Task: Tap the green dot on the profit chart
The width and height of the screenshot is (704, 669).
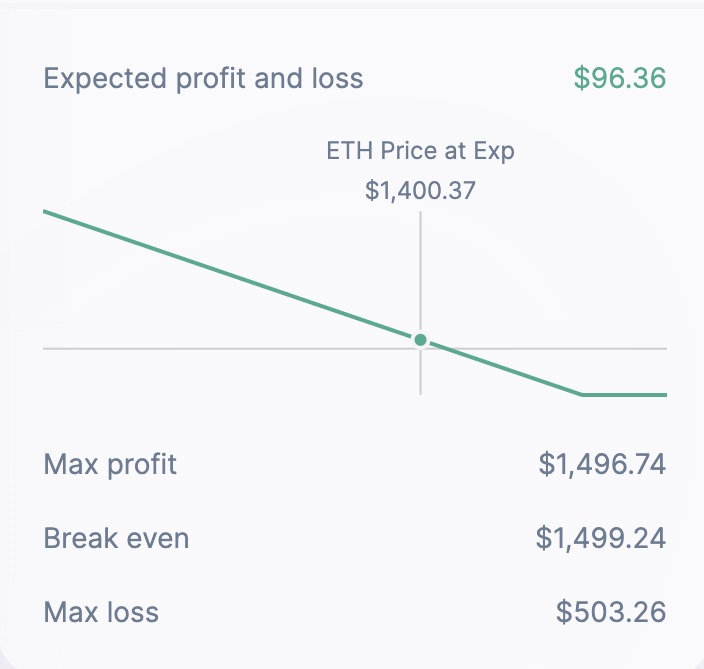Action: (420, 340)
